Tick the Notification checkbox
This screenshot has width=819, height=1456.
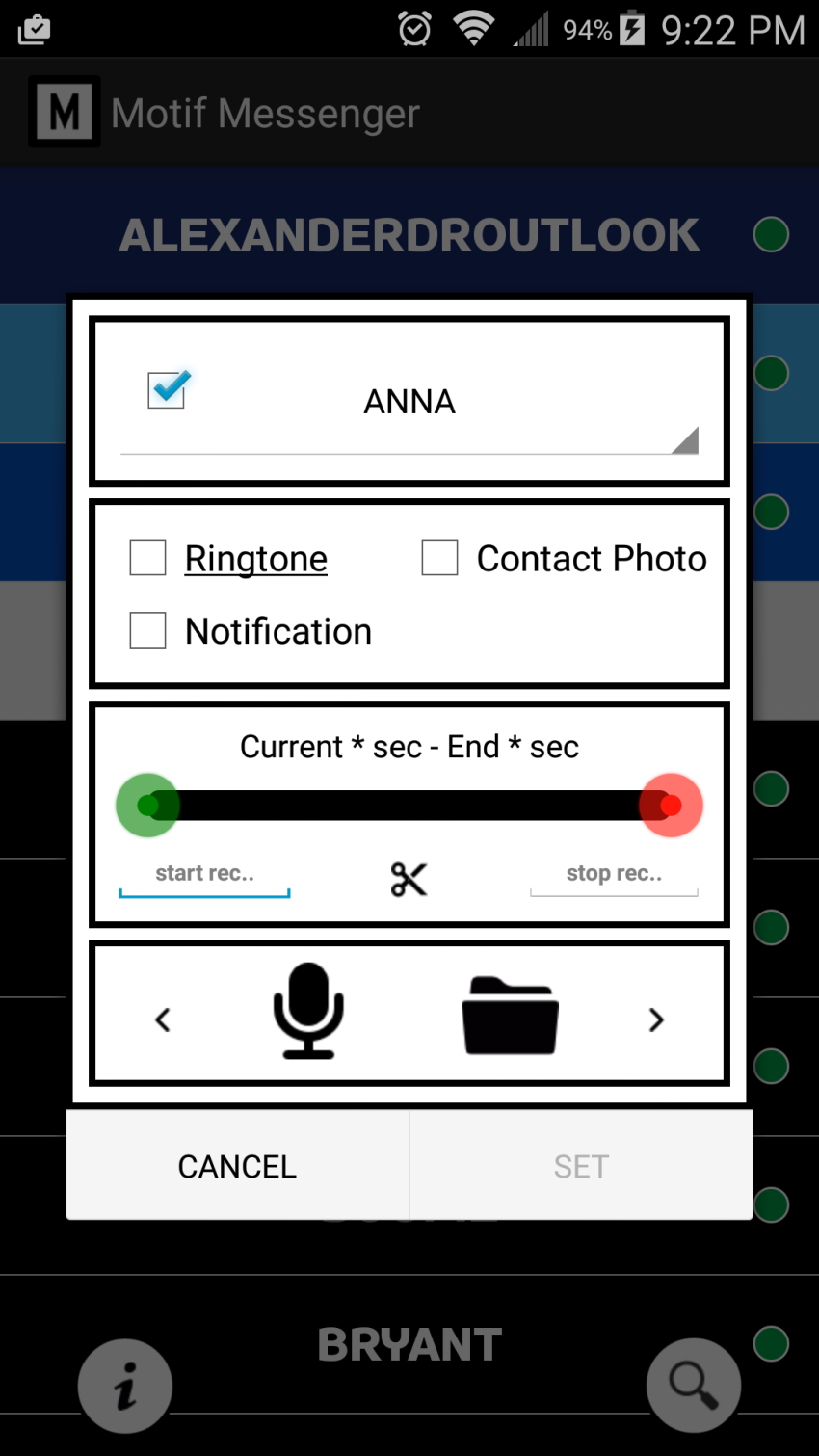(x=148, y=631)
